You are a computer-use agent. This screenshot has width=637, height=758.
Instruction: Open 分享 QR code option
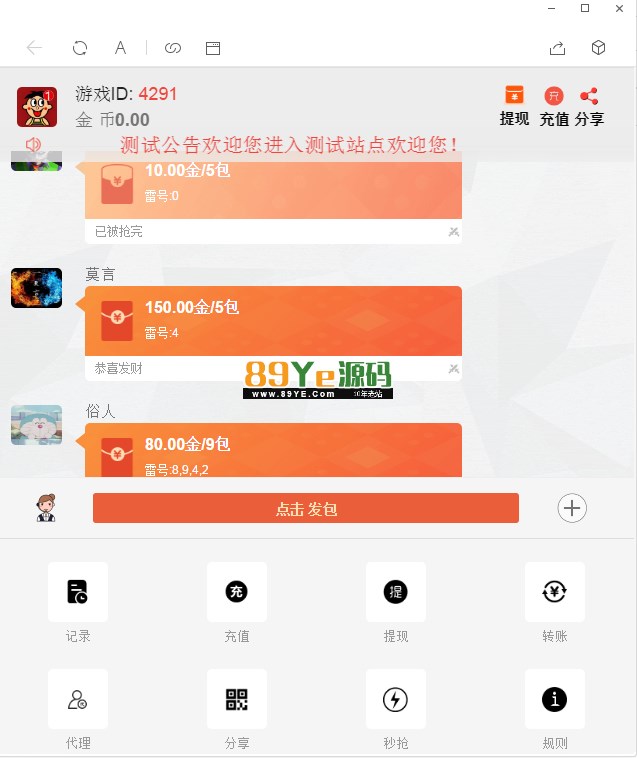pos(237,708)
